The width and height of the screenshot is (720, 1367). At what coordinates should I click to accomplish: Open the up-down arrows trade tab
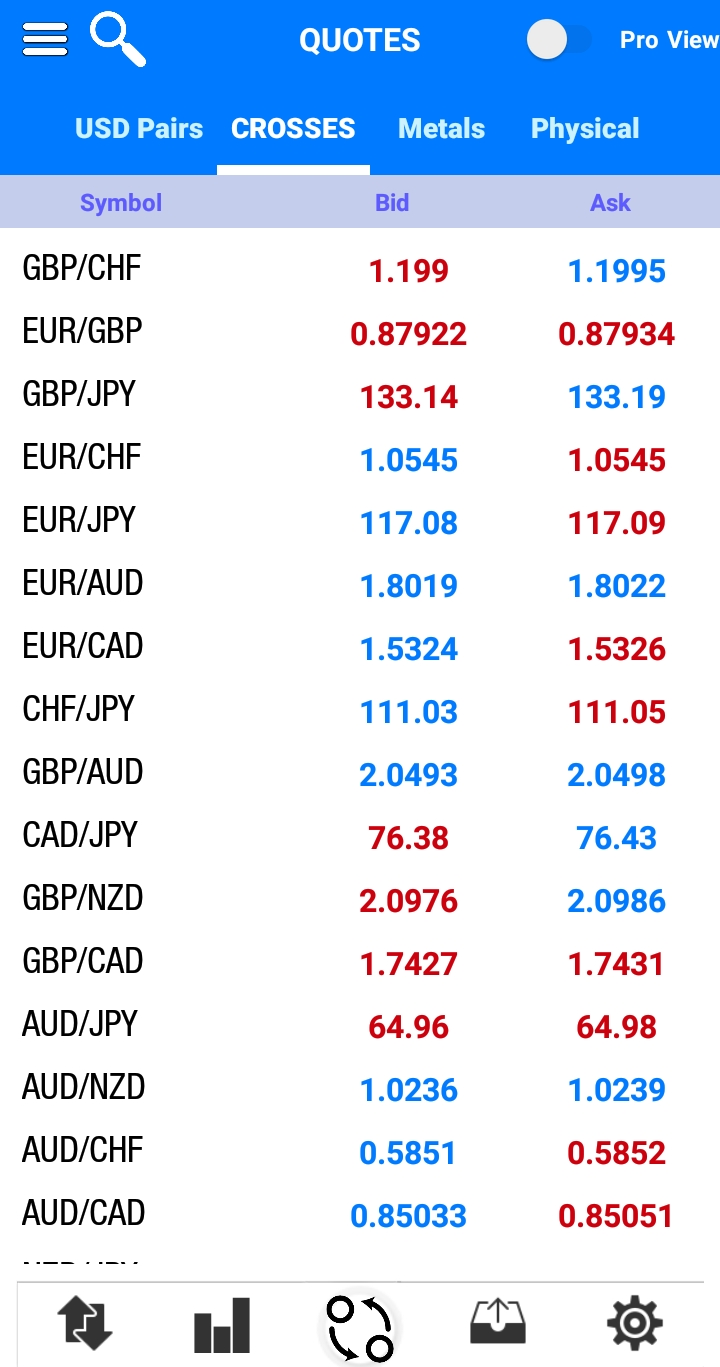(x=86, y=1324)
